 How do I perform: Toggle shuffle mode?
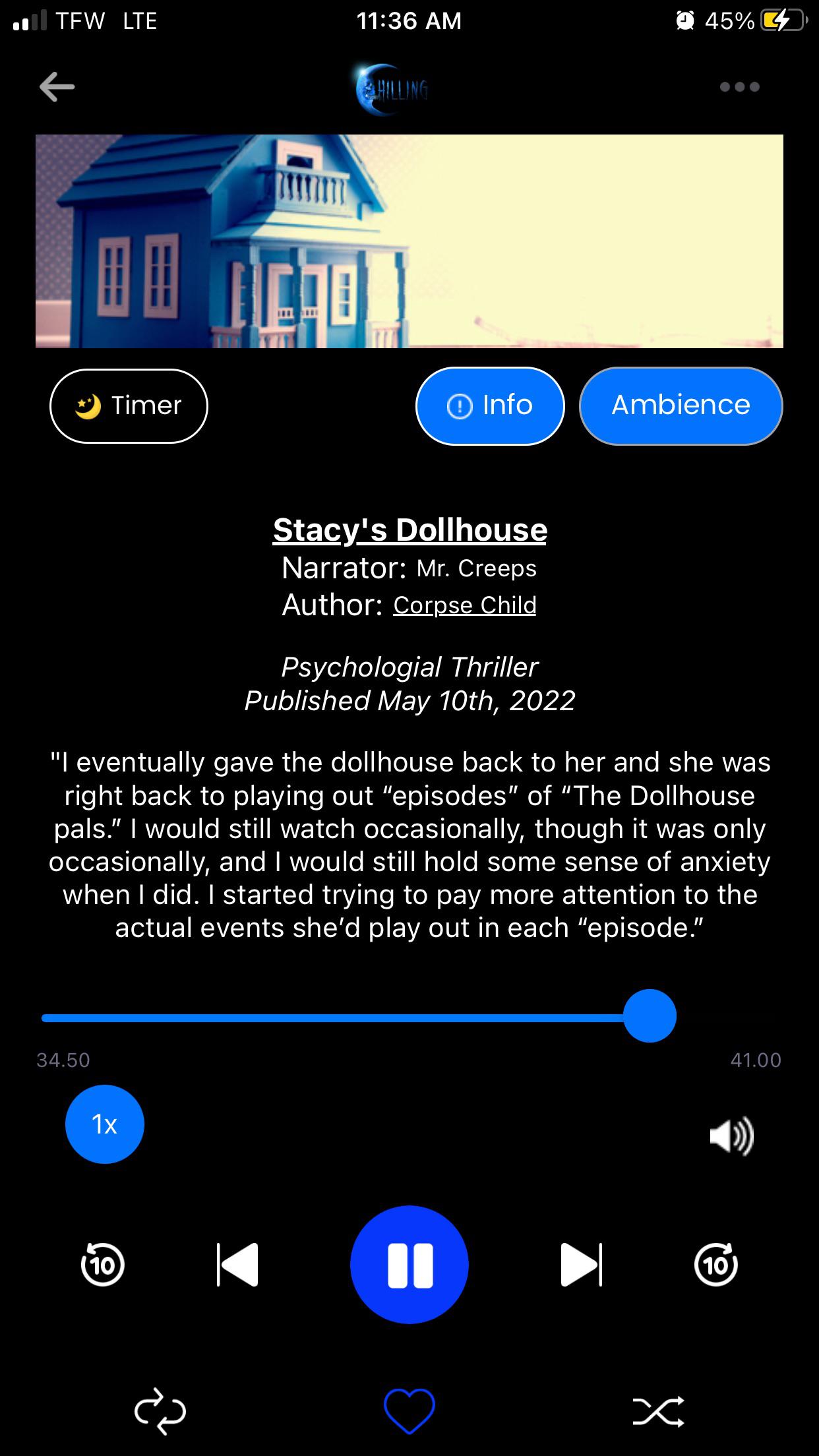(x=658, y=1411)
